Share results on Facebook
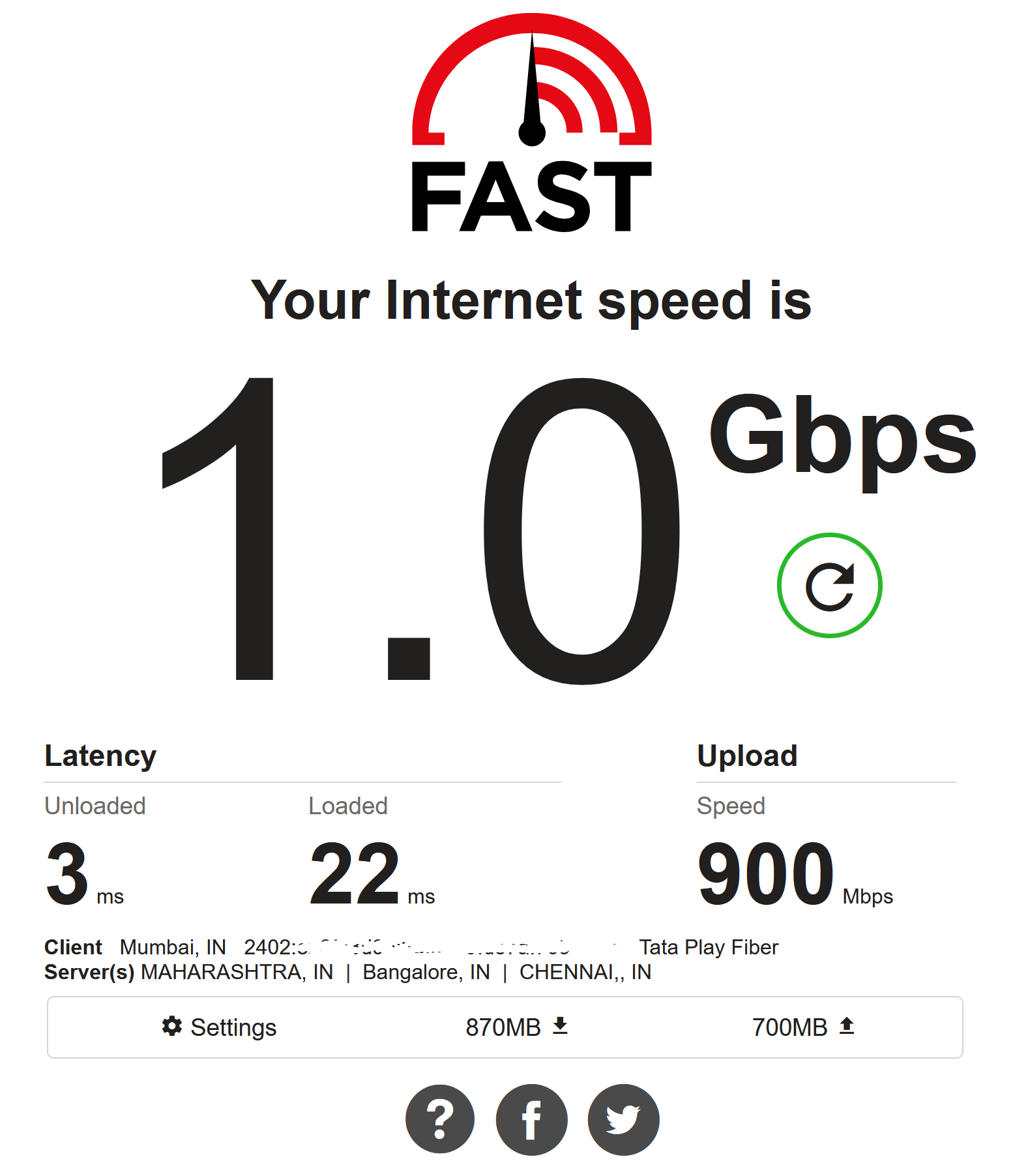This screenshot has height=1176, width=1013. (531, 1119)
